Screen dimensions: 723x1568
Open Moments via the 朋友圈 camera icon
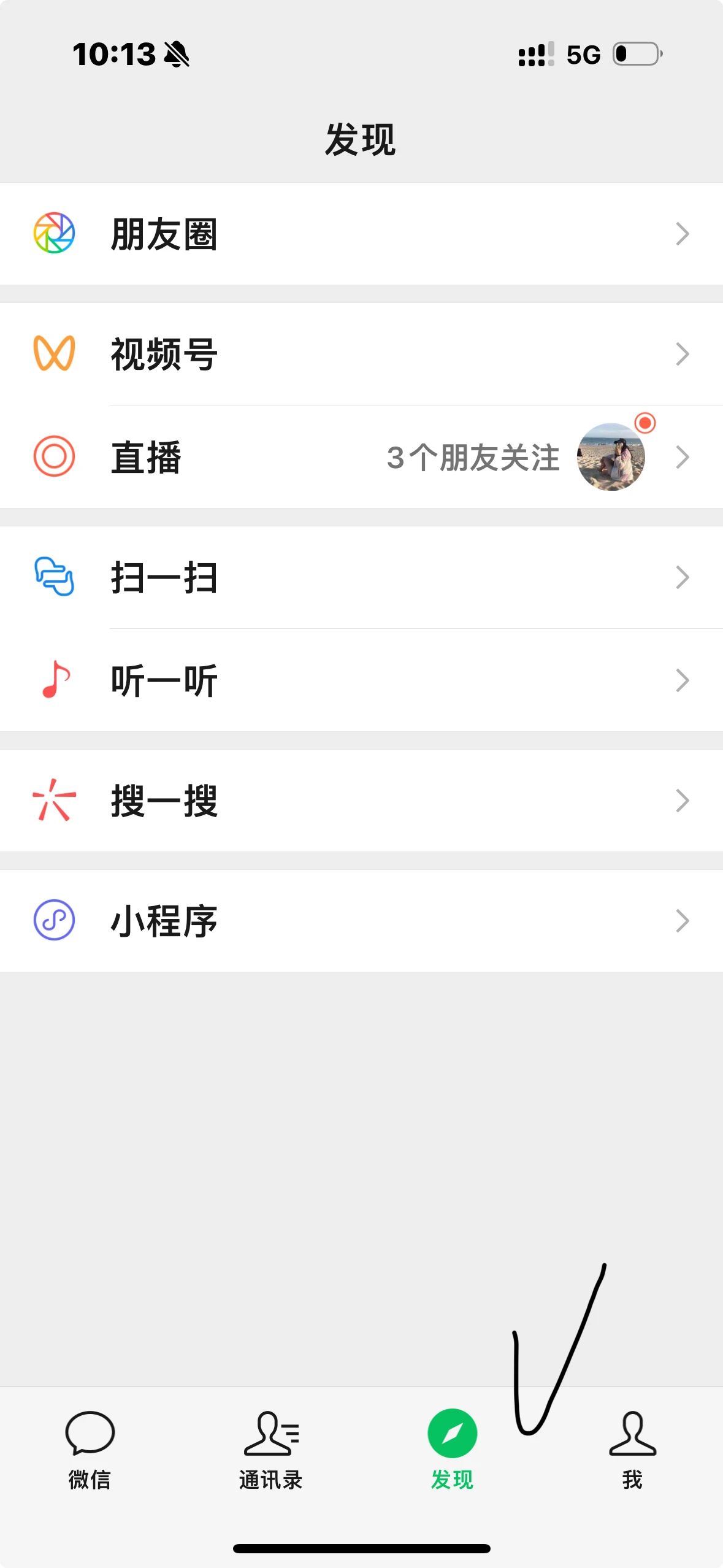pyautogui.click(x=54, y=233)
